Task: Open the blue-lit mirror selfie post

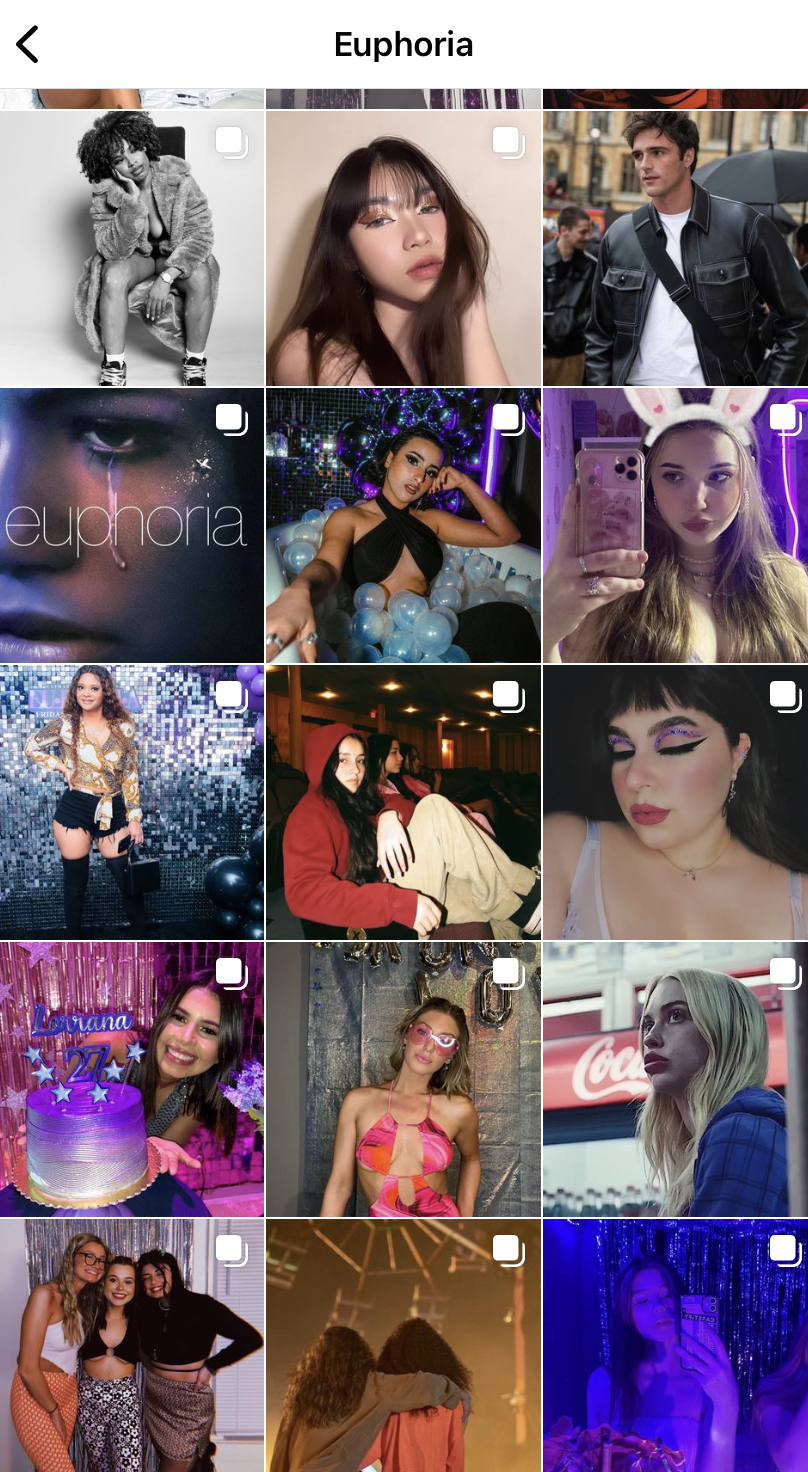Action: coord(675,1345)
